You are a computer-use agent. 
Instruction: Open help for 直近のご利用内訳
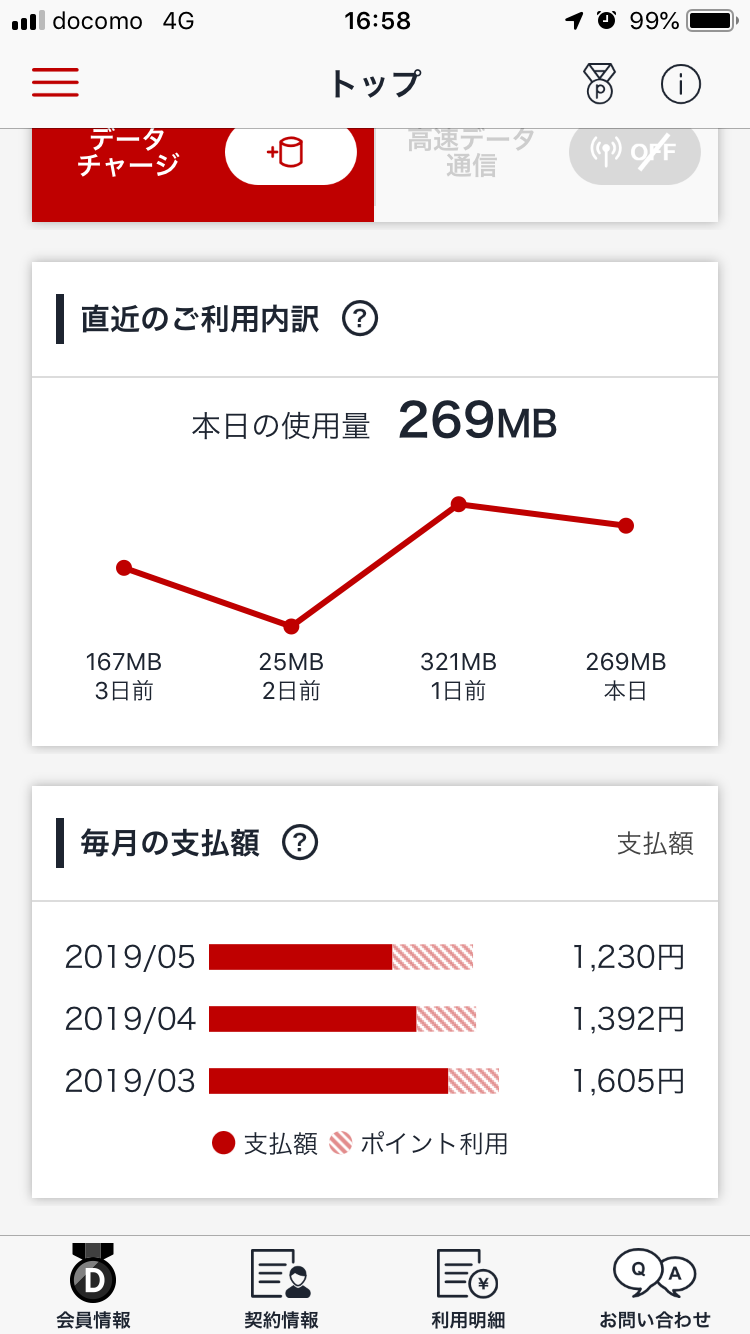360,320
